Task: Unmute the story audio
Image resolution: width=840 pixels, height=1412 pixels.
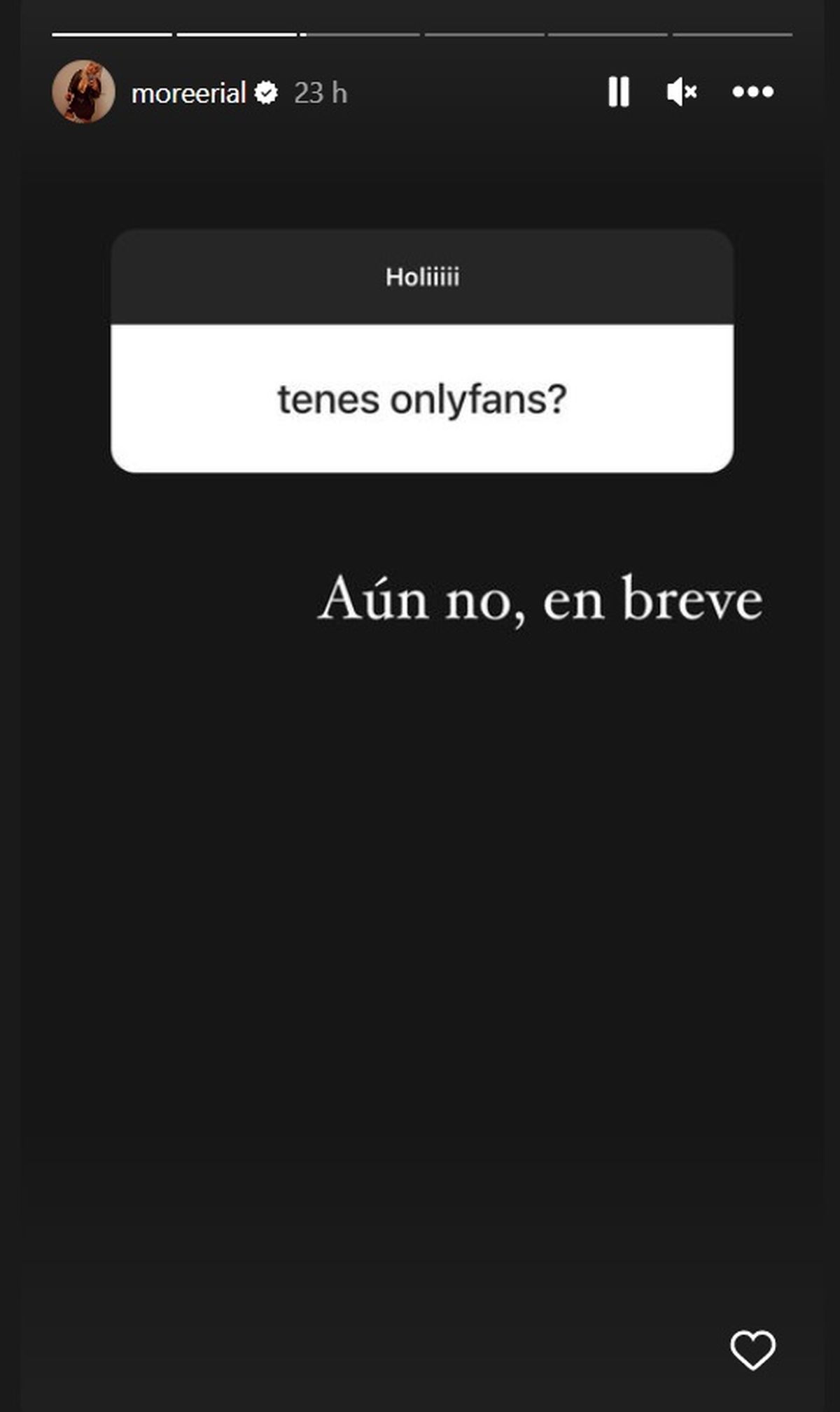Action: (x=682, y=92)
